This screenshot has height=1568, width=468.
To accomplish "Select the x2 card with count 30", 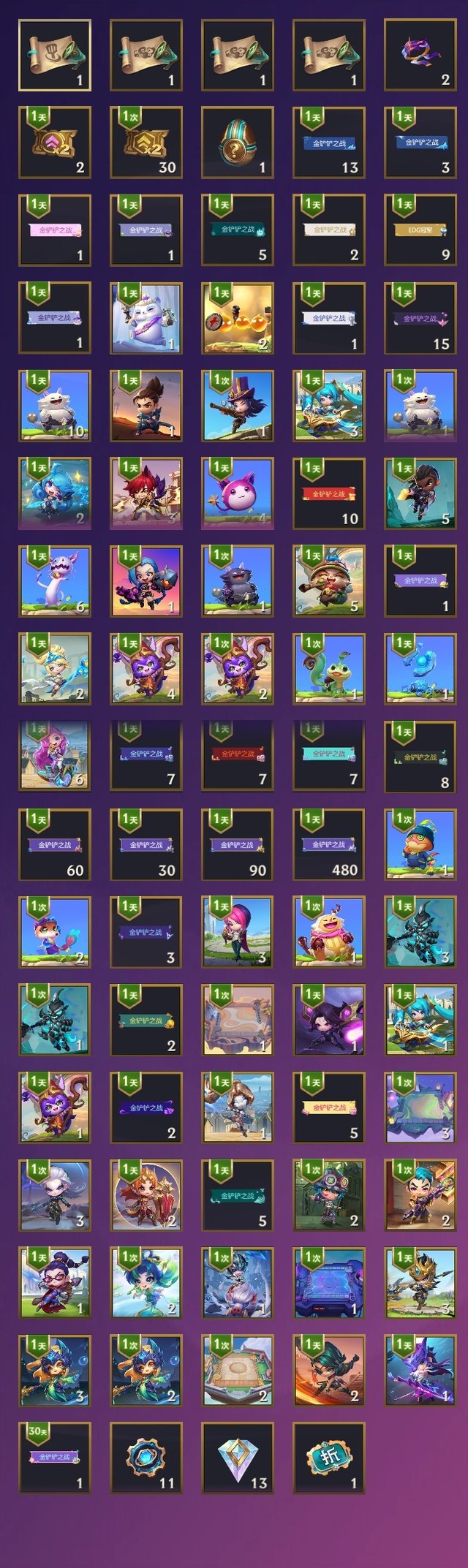I will point(146,143).
